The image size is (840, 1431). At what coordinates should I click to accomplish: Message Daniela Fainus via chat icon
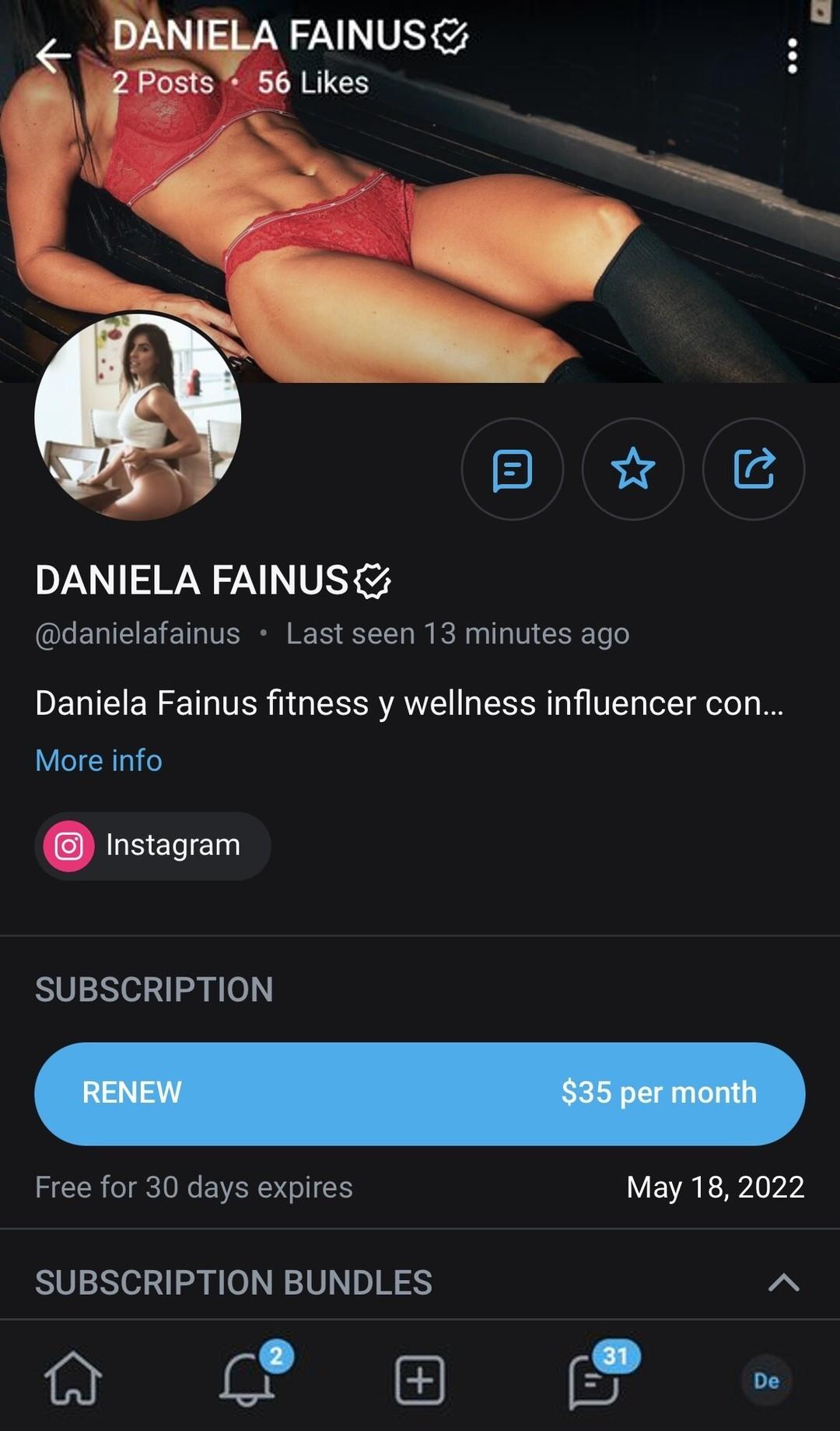(513, 469)
